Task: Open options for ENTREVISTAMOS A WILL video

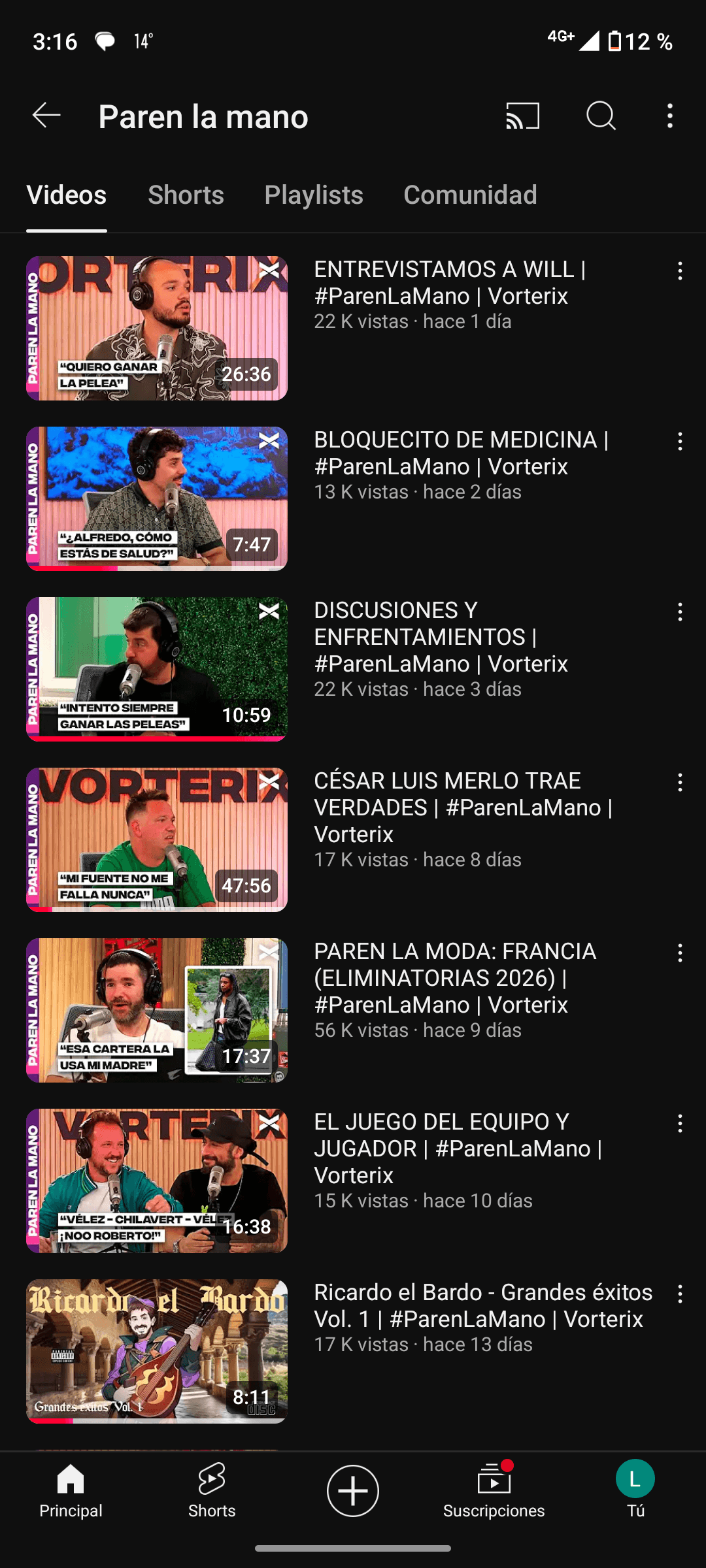Action: (x=680, y=271)
